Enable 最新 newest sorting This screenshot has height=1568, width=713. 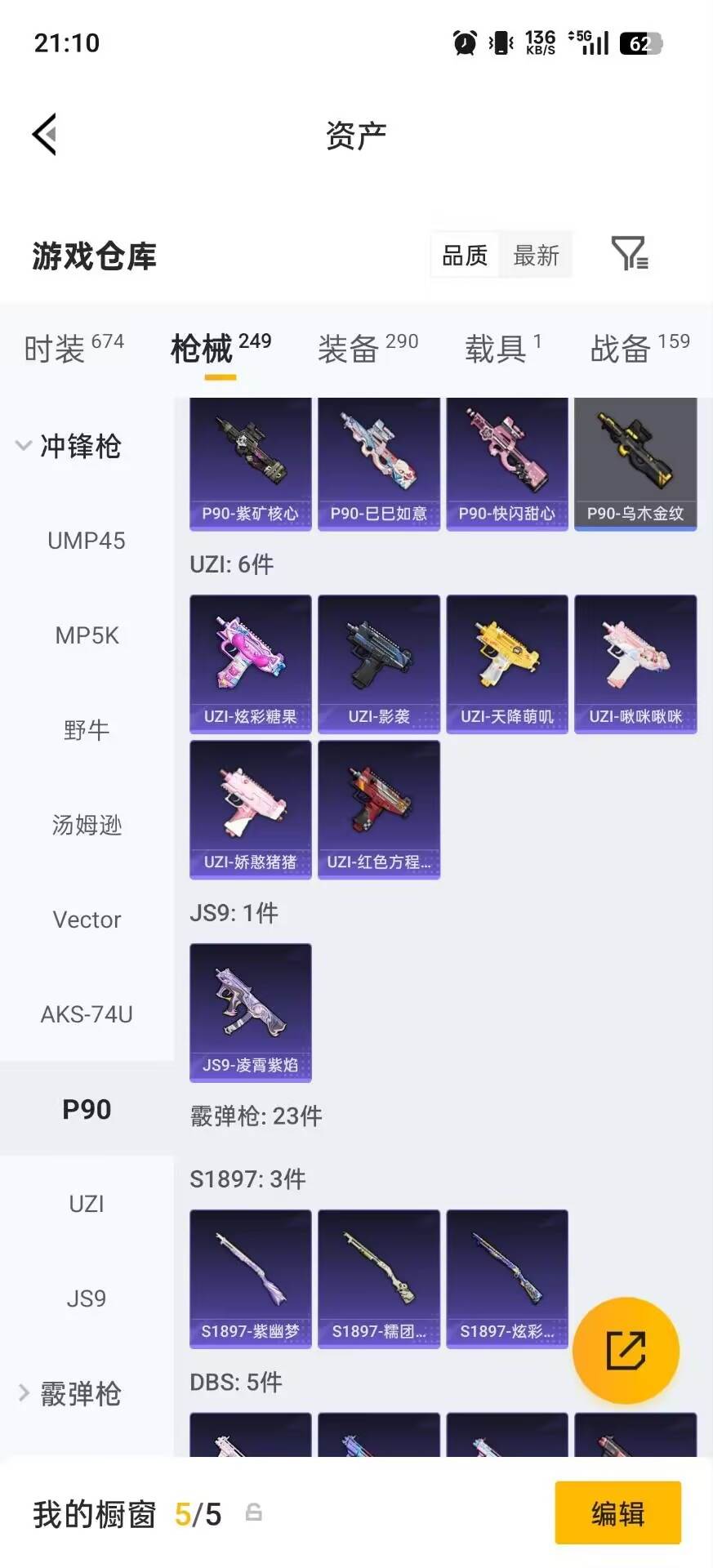click(x=536, y=255)
